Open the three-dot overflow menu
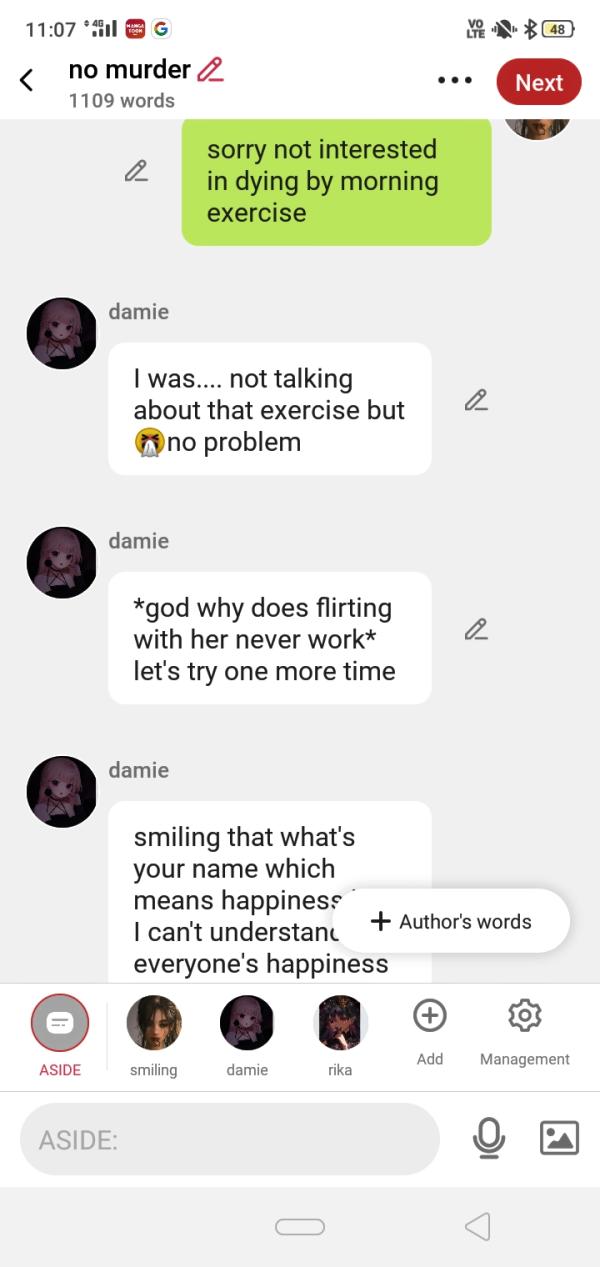 [x=455, y=81]
